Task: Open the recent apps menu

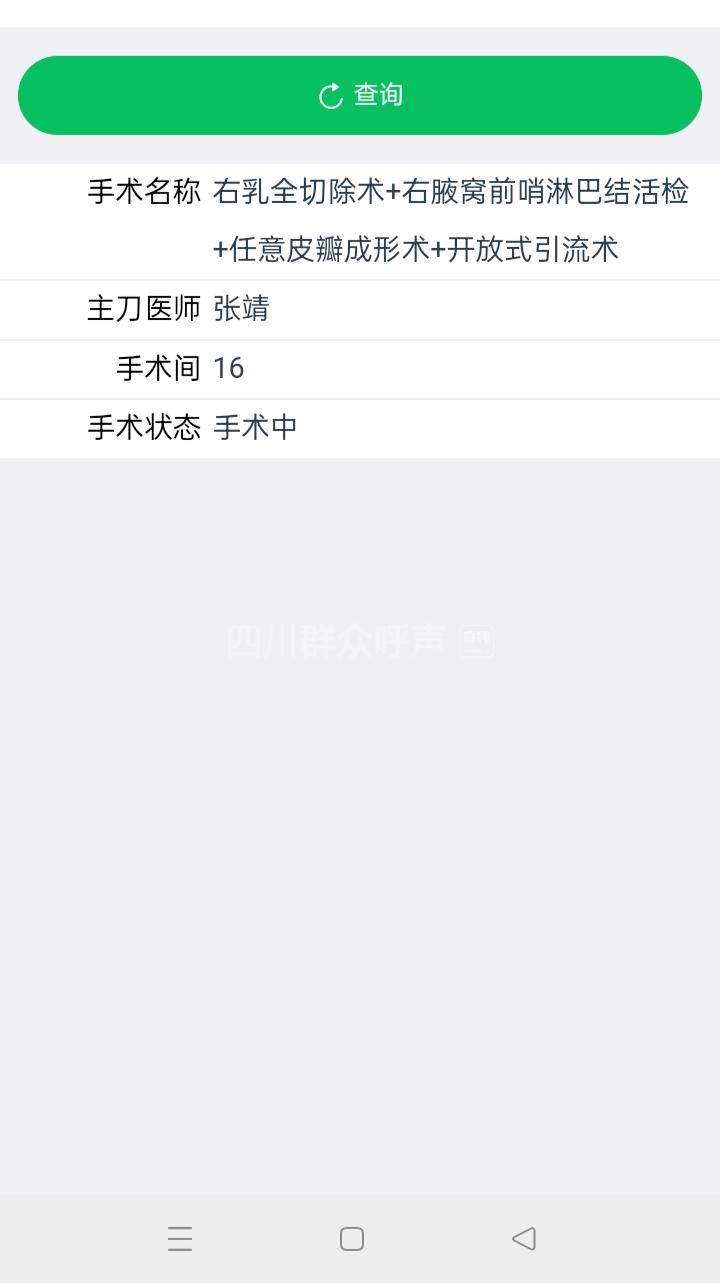Action: click(x=180, y=1239)
